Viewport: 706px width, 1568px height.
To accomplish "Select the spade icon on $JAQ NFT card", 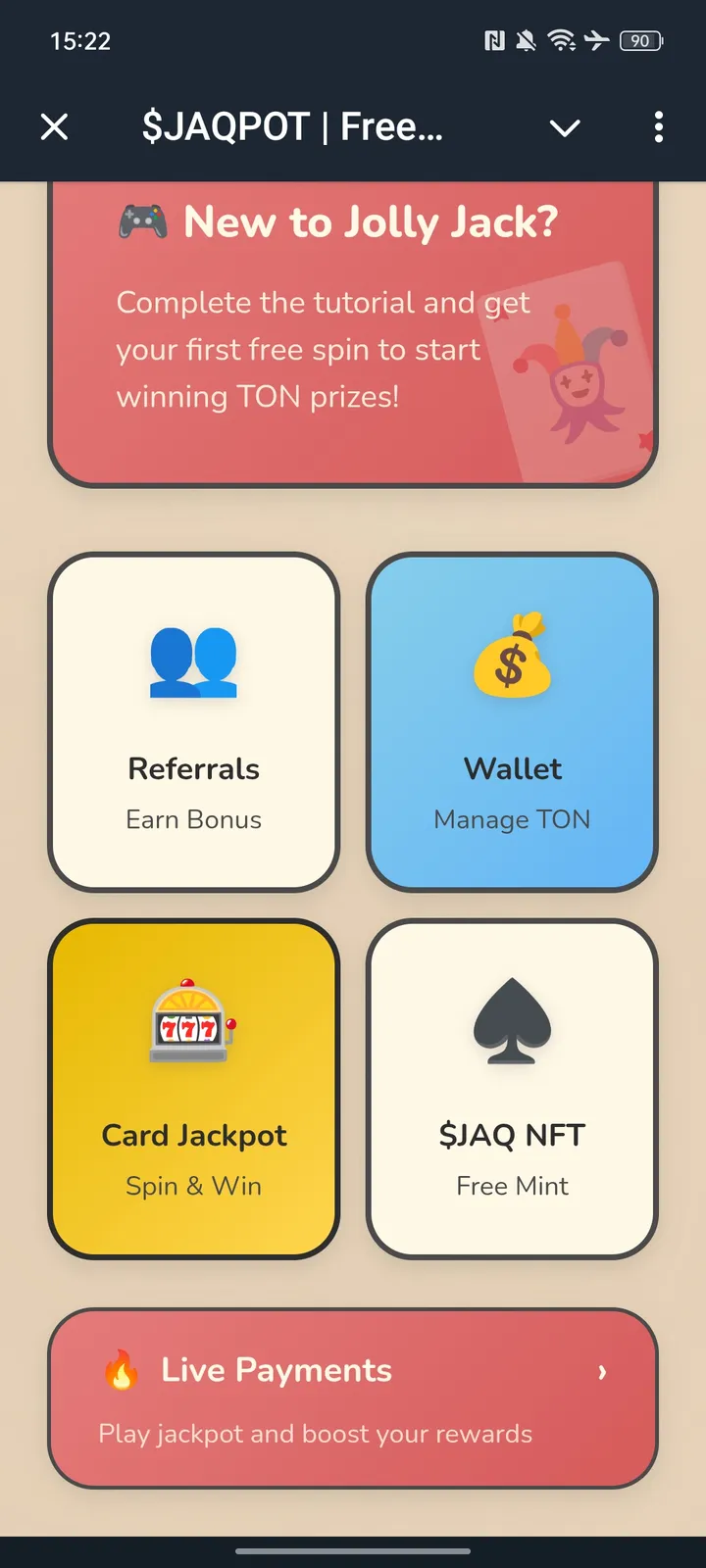I will click(x=512, y=1022).
